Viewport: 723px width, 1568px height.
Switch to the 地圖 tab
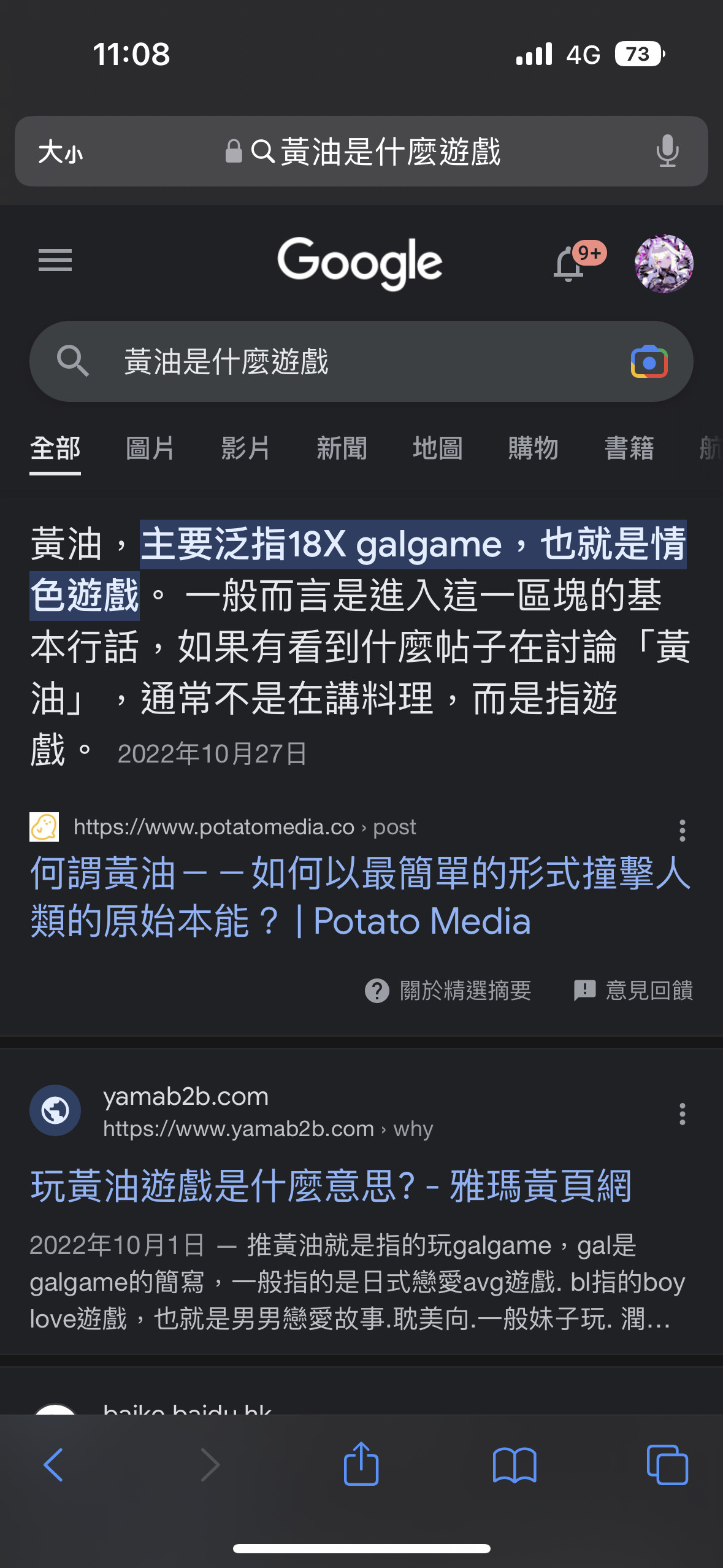(x=437, y=448)
